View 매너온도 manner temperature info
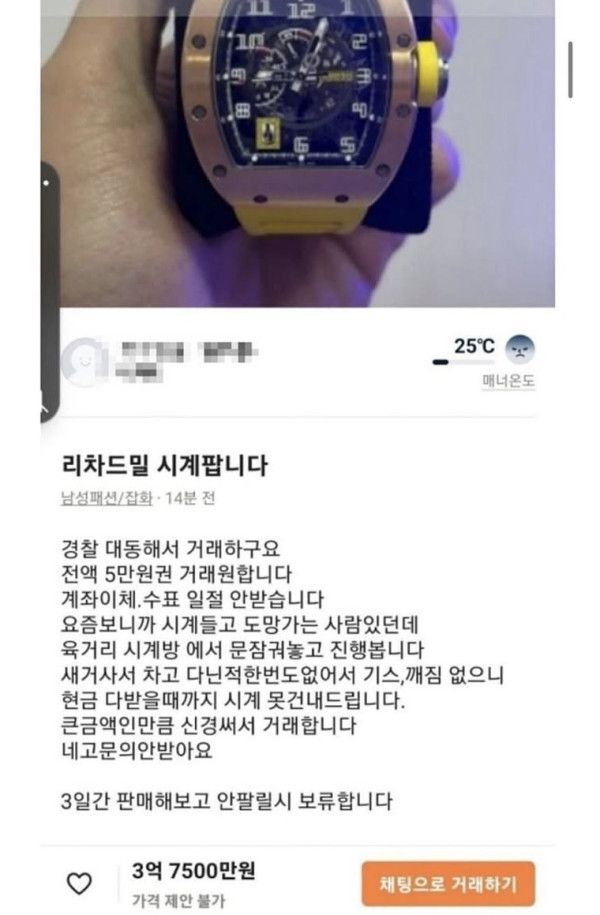This screenshot has height=915, width=600. (x=508, y=381)
